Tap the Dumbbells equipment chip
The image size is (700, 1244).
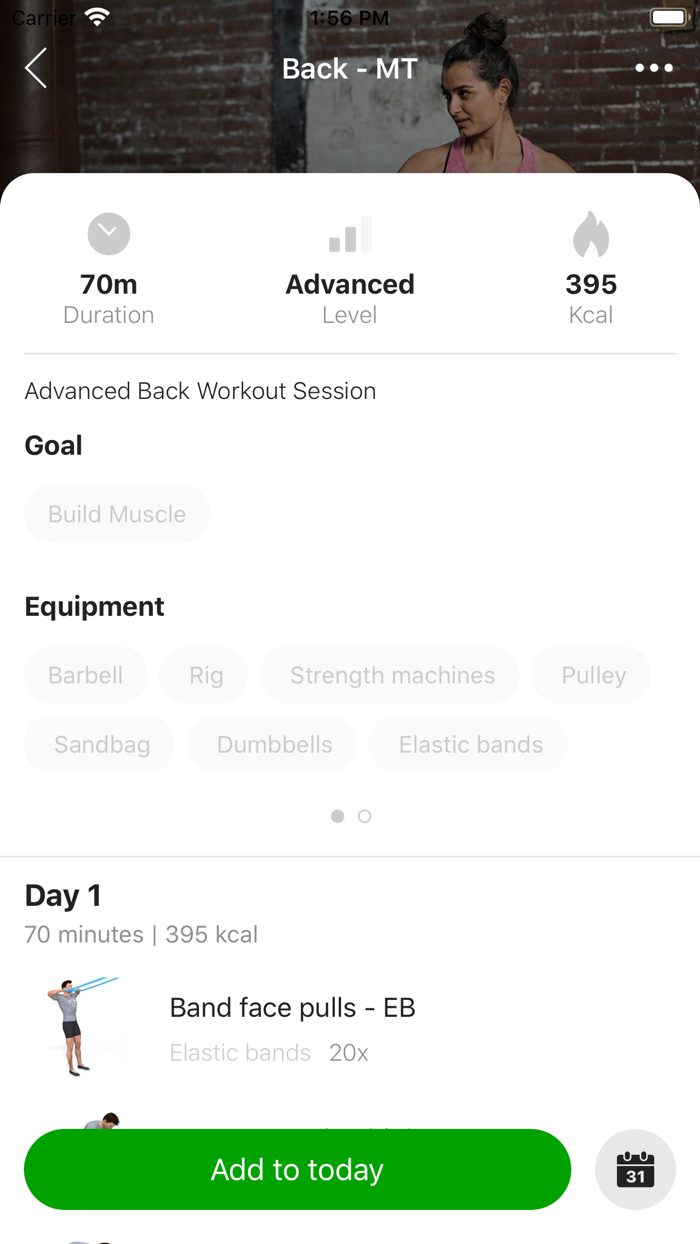274,745
